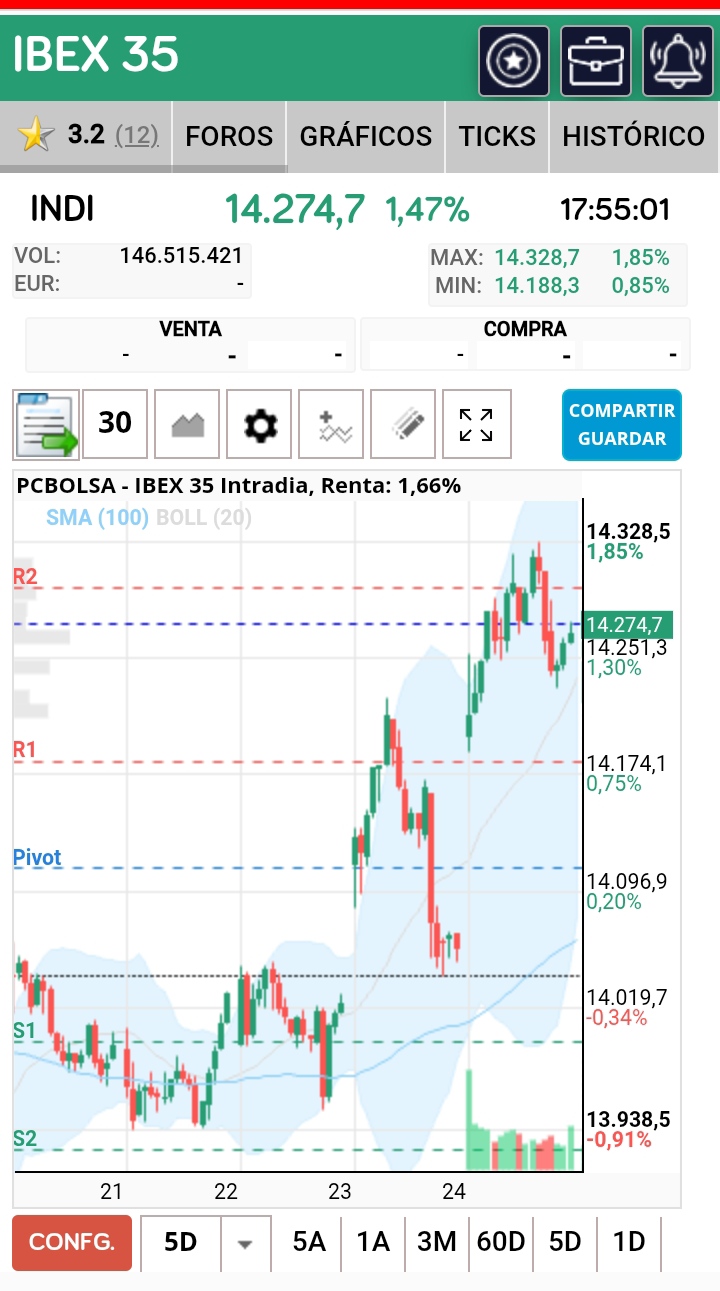Select the 3M time range
This screenshot has width=720, height=1291.
coord(437,1242)
